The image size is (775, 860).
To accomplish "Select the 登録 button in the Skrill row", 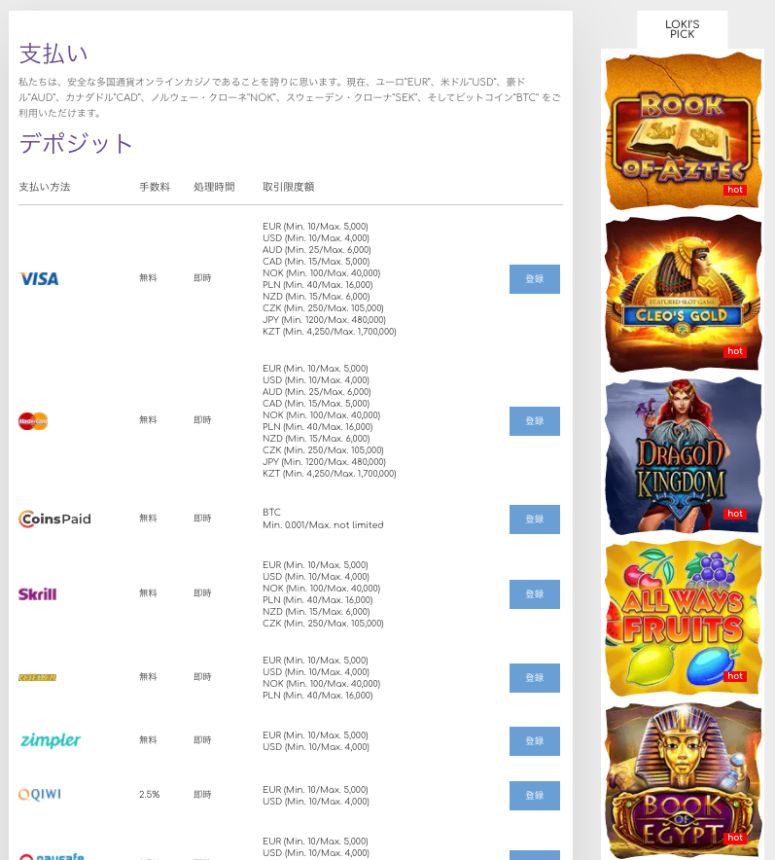I will (x=534, y=594).
